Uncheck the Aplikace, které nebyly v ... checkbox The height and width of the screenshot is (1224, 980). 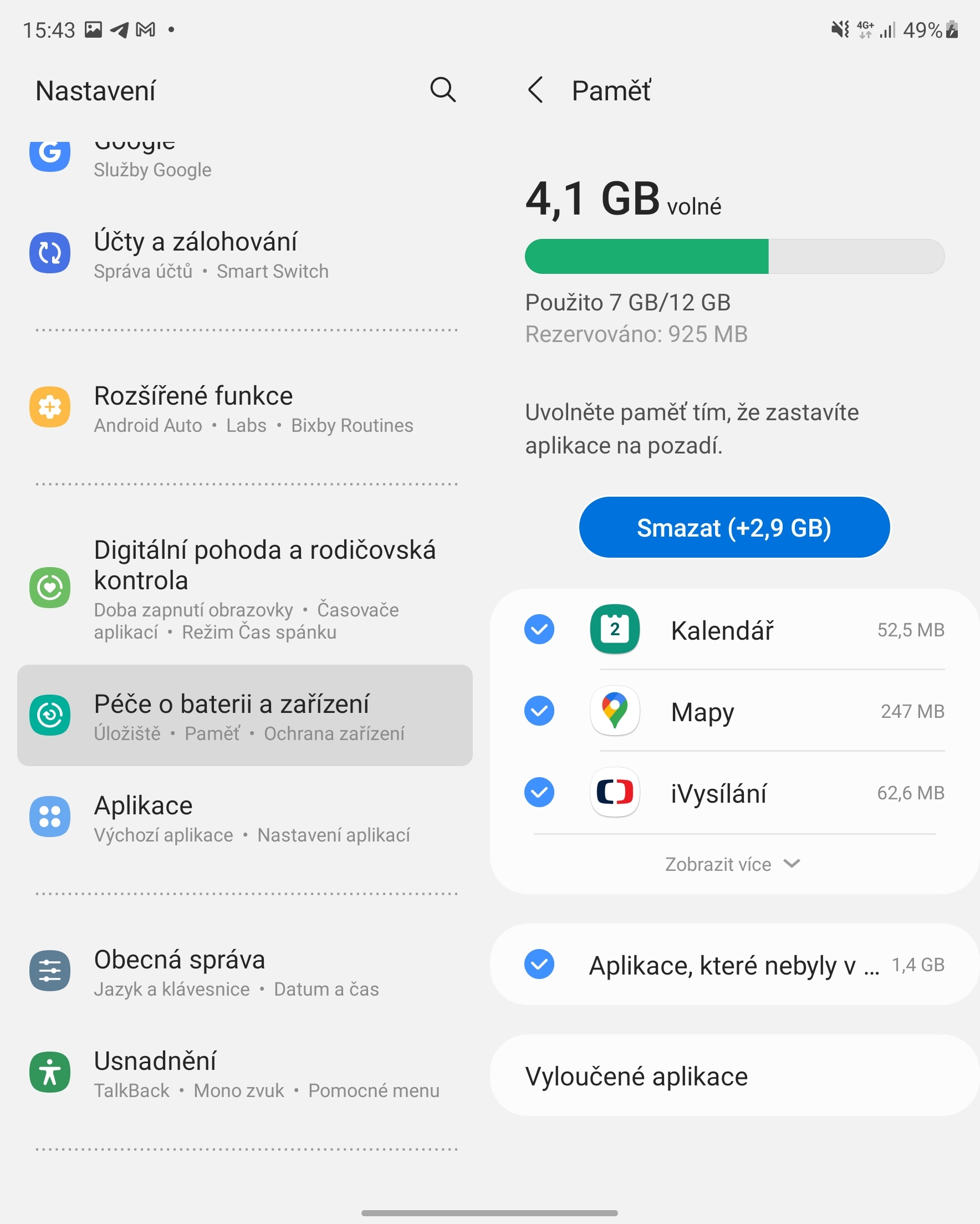539,964
